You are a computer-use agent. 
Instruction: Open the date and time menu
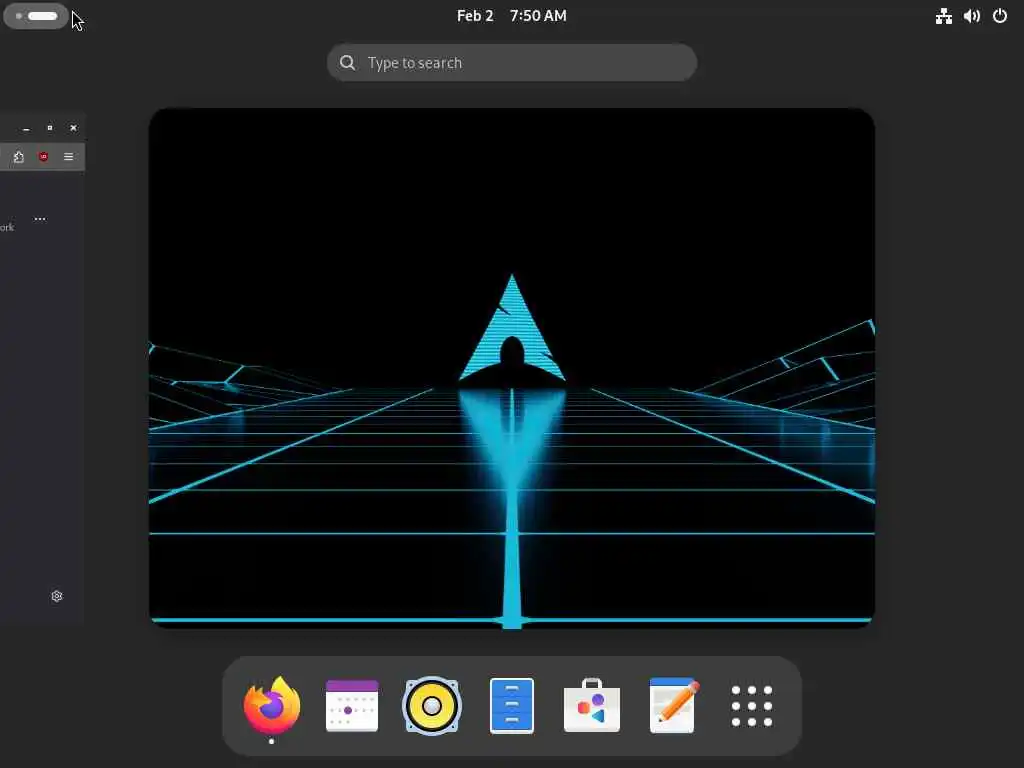[511, 16]
